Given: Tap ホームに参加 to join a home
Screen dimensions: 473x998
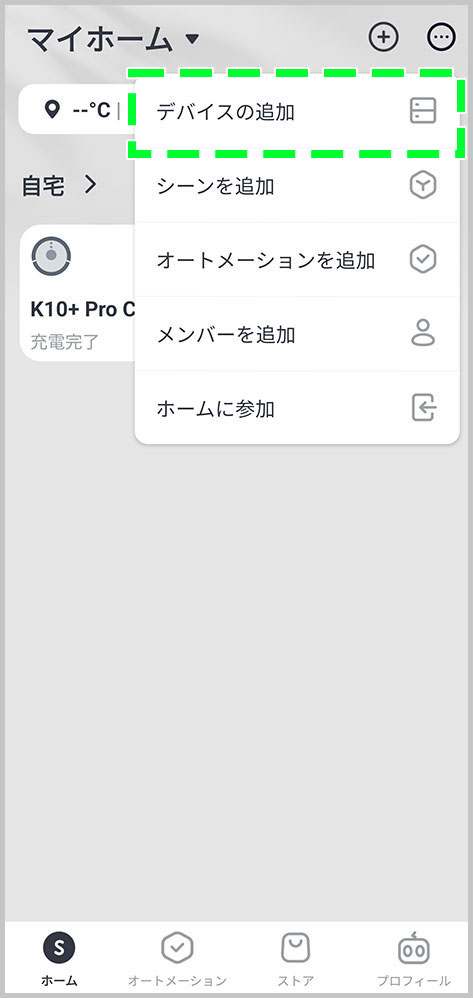Looking at the screenshot, I should (297, 408).
